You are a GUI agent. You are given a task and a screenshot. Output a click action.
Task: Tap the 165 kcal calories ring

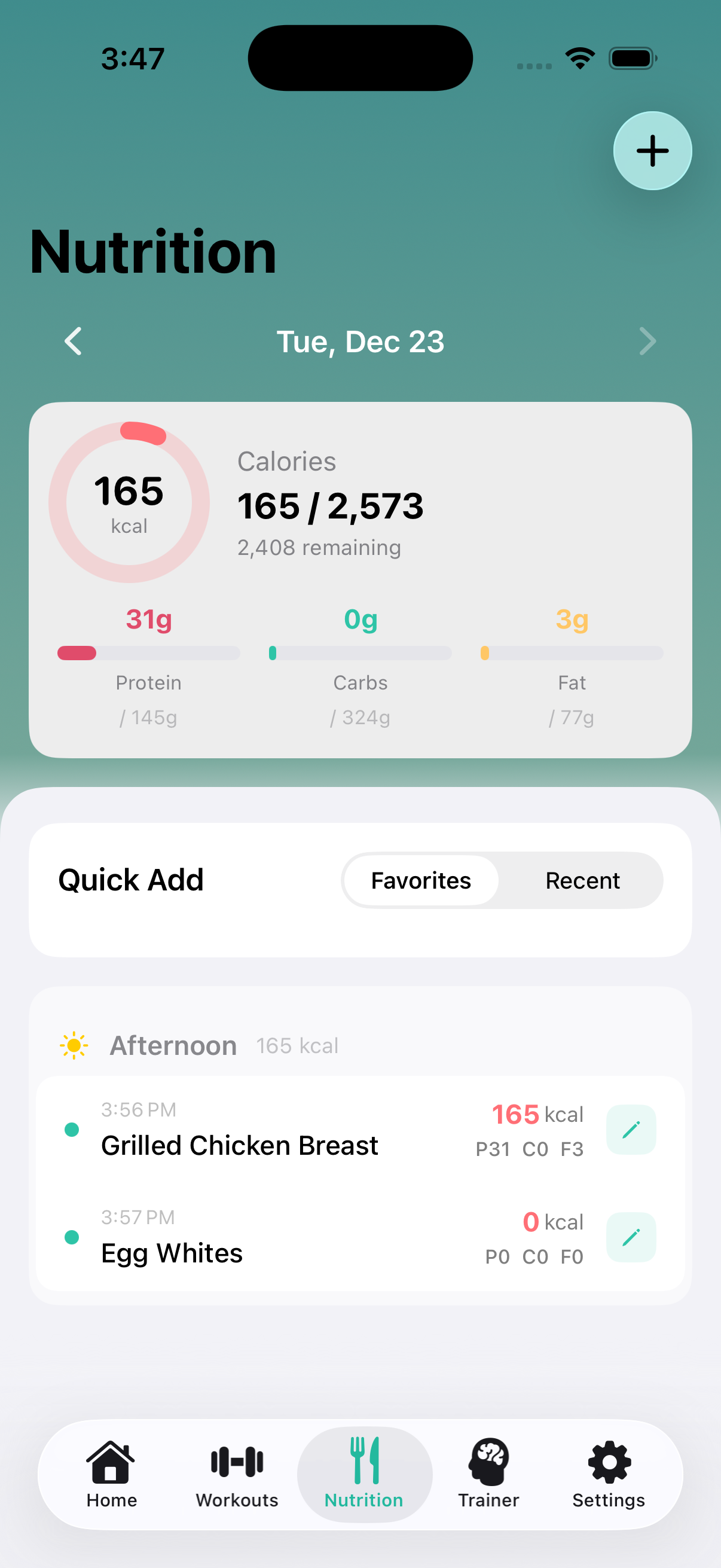[x=130, y=501]
